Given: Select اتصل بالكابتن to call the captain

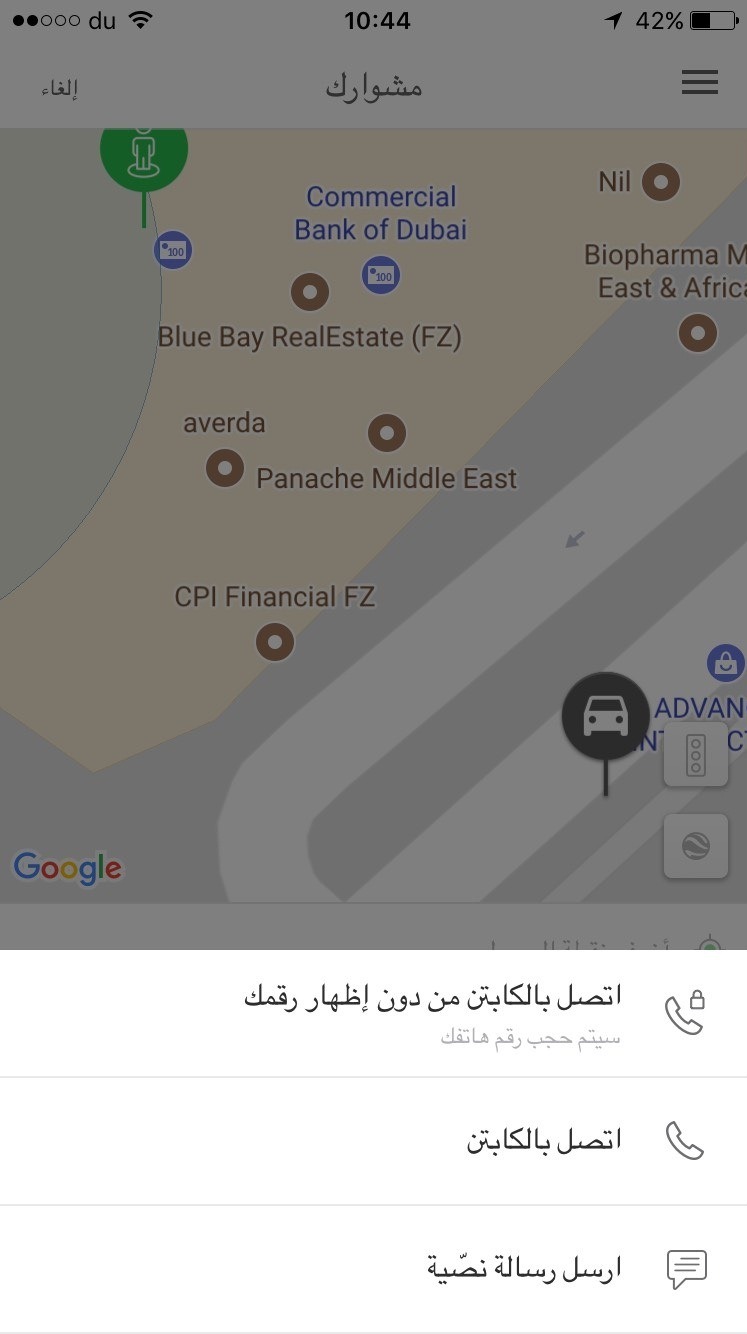Looking at the screenshot, I should (543, 1140).
